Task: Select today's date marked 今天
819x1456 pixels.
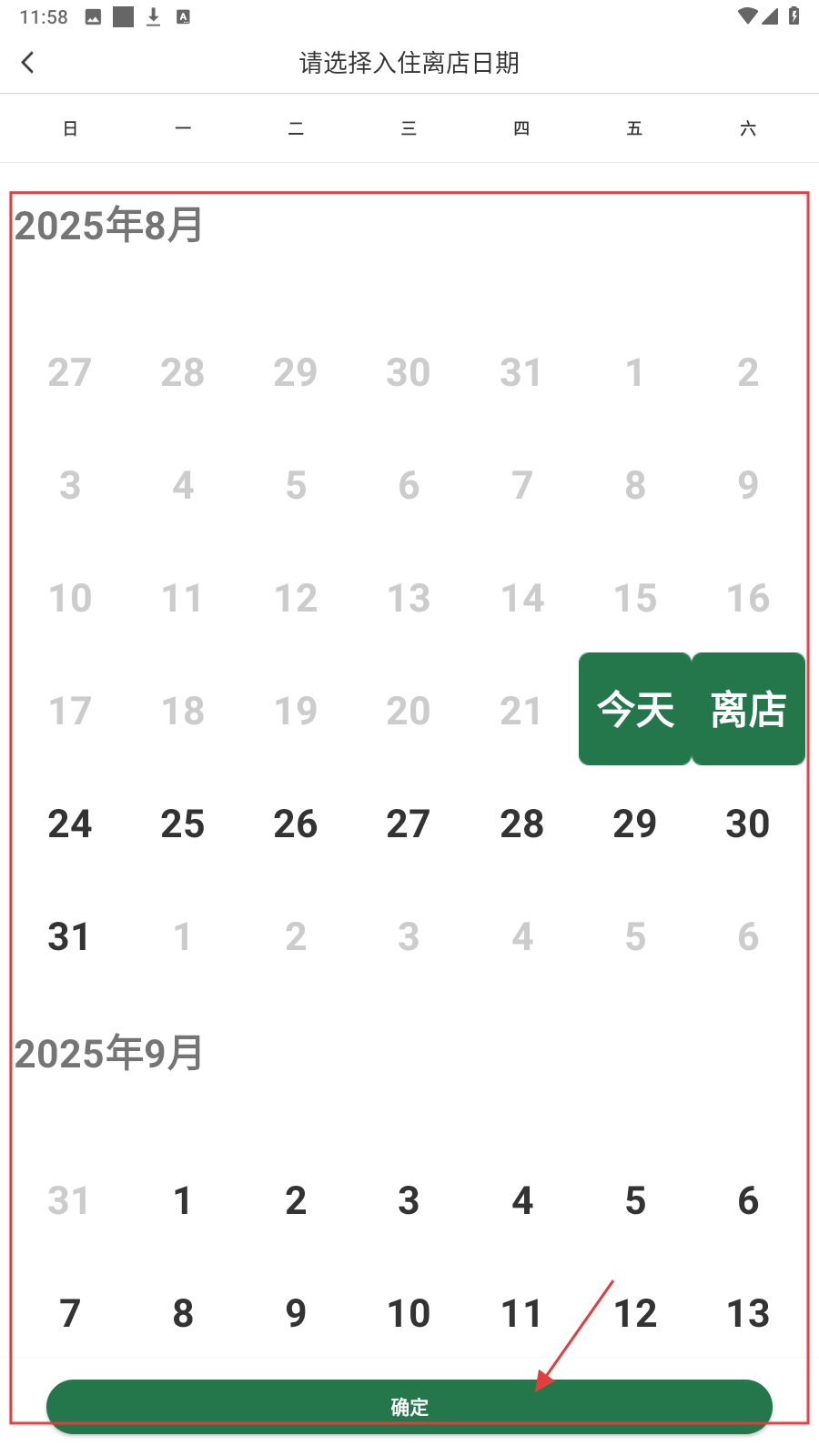Action: pos(635,709)
